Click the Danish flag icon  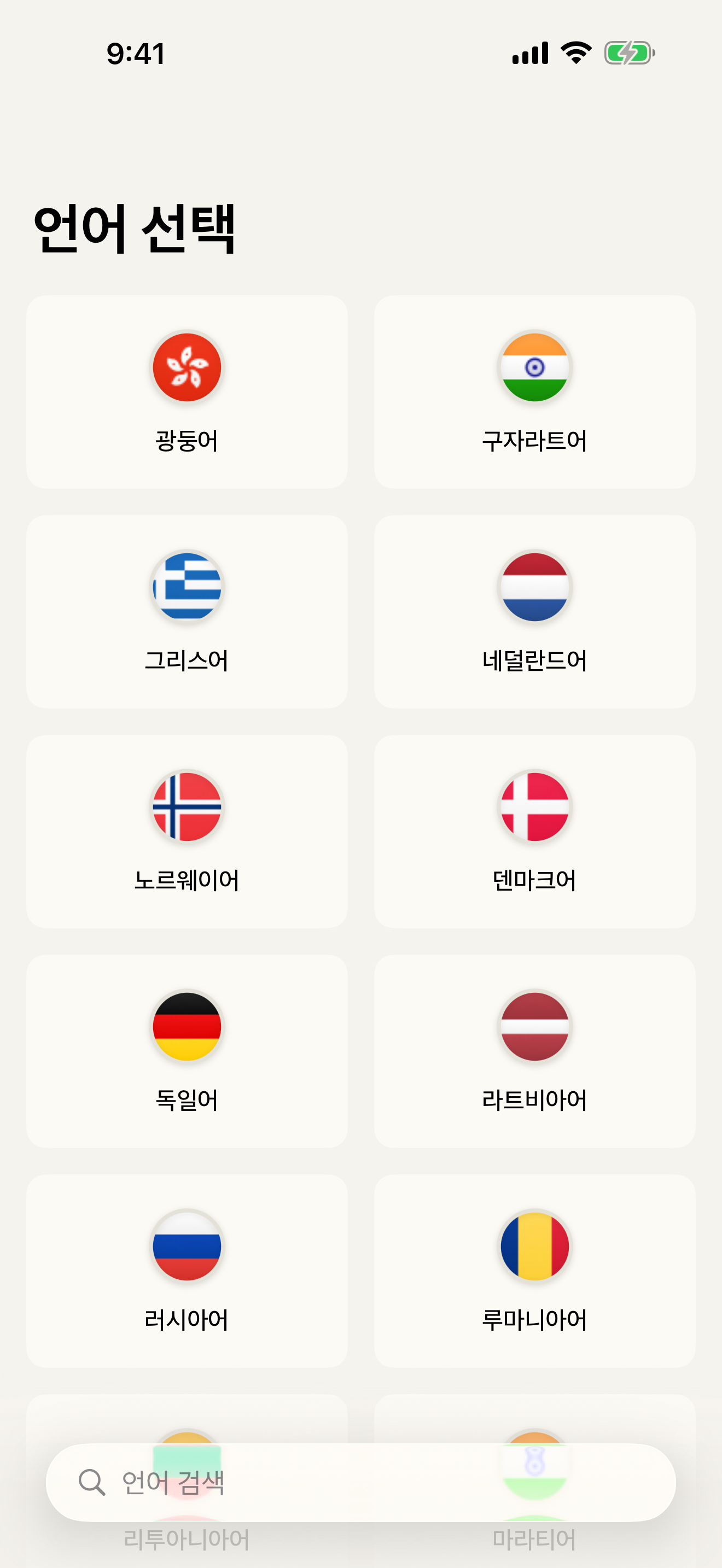pos(535,806)
